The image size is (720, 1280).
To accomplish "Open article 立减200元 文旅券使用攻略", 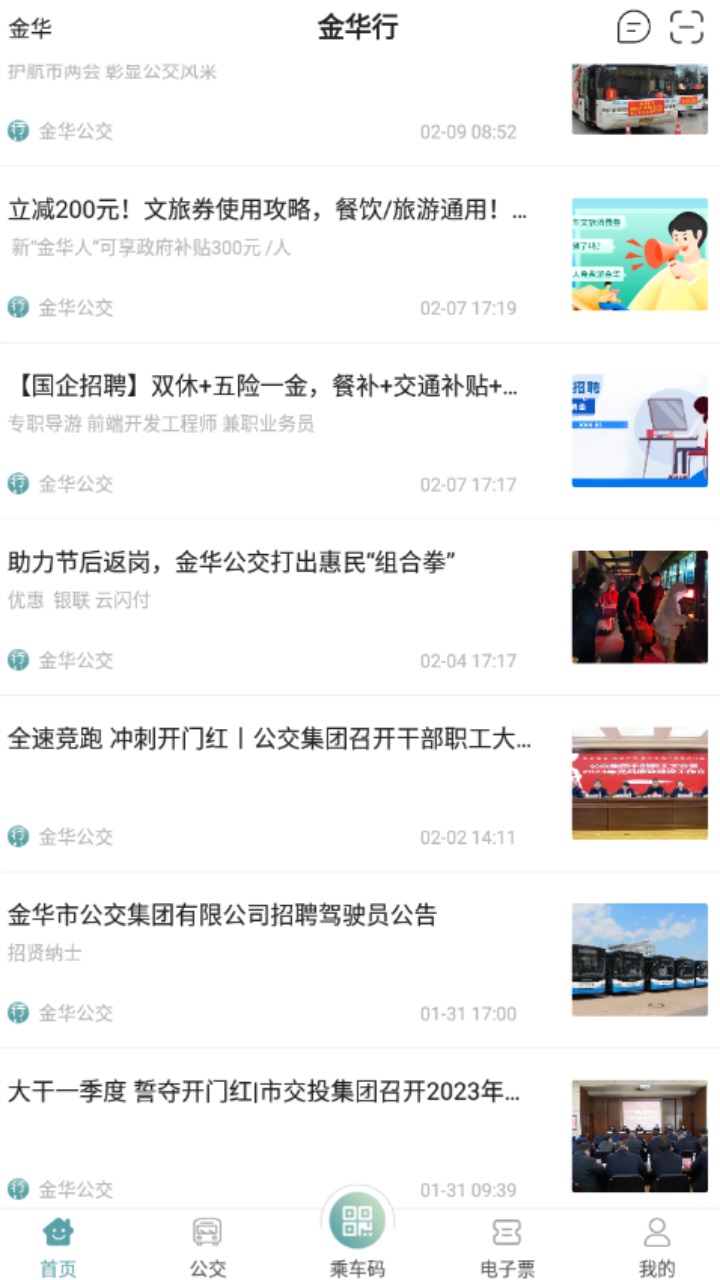I will tap(268, 212).
